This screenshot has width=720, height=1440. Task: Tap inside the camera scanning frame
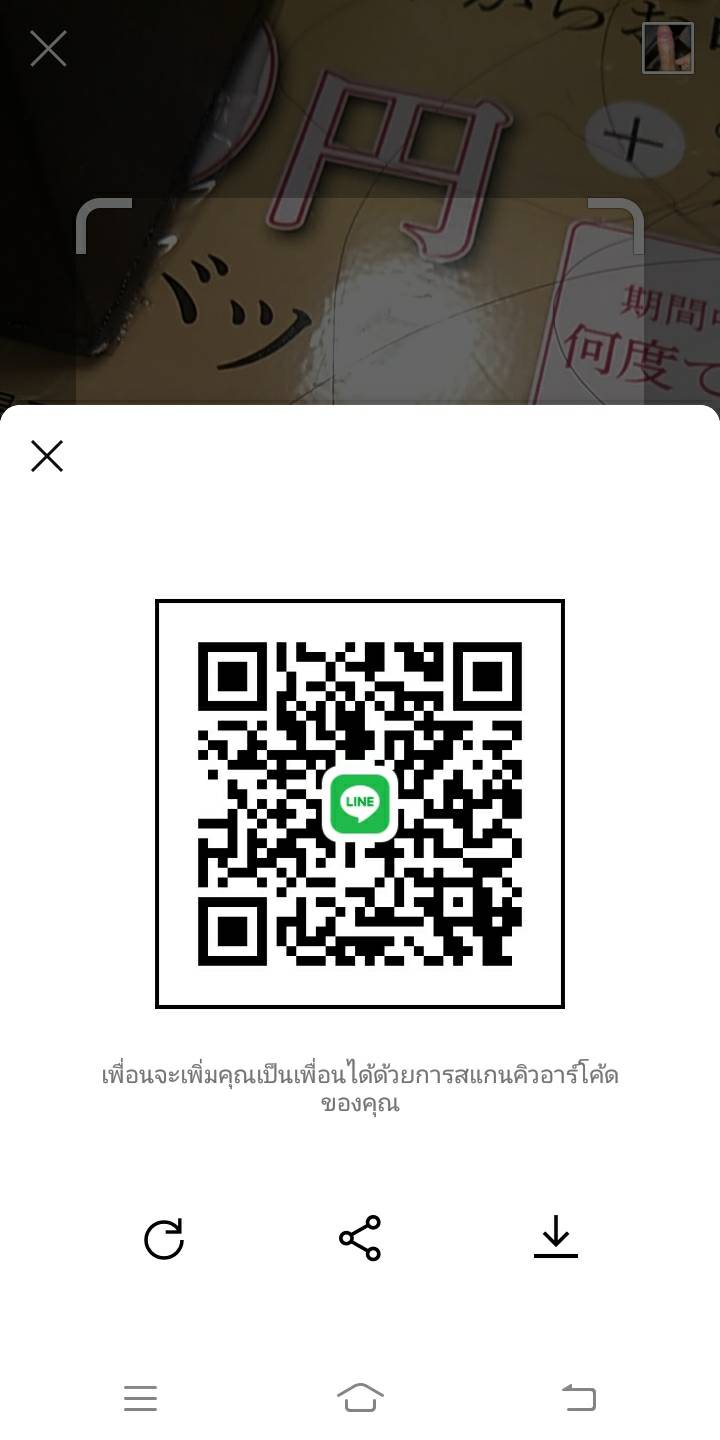pos(360,300)
